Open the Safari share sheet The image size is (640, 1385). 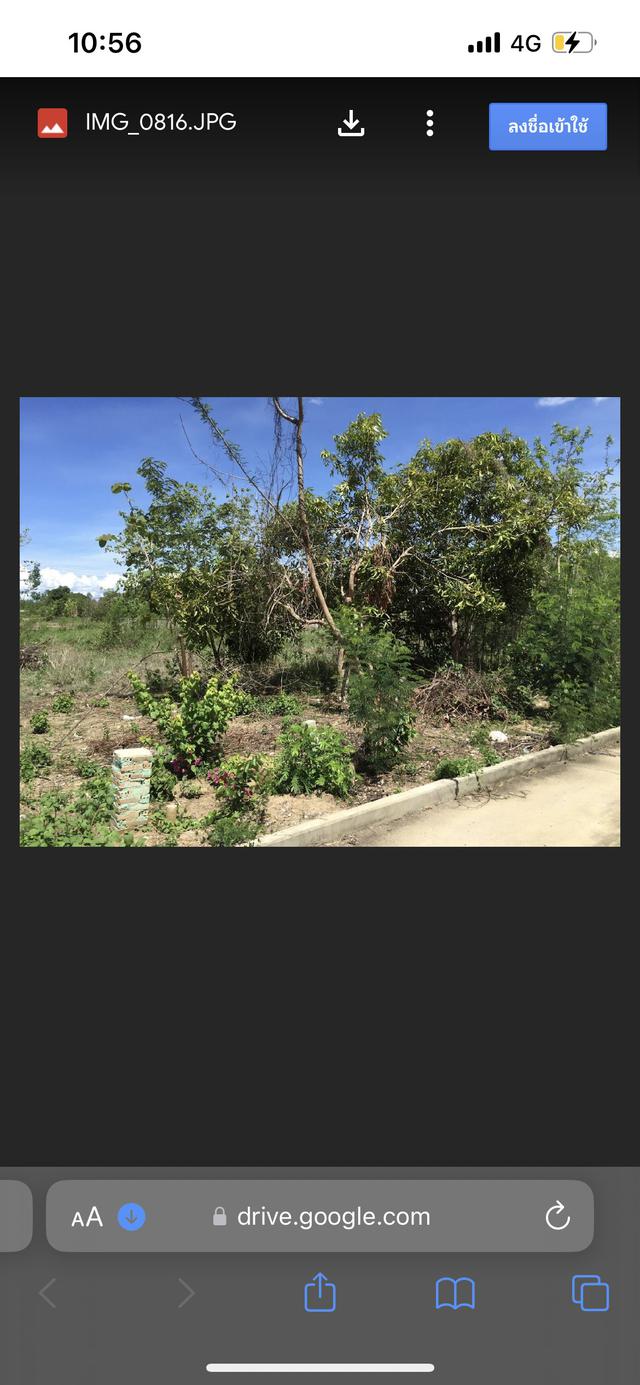click(x=320, y=1292)
